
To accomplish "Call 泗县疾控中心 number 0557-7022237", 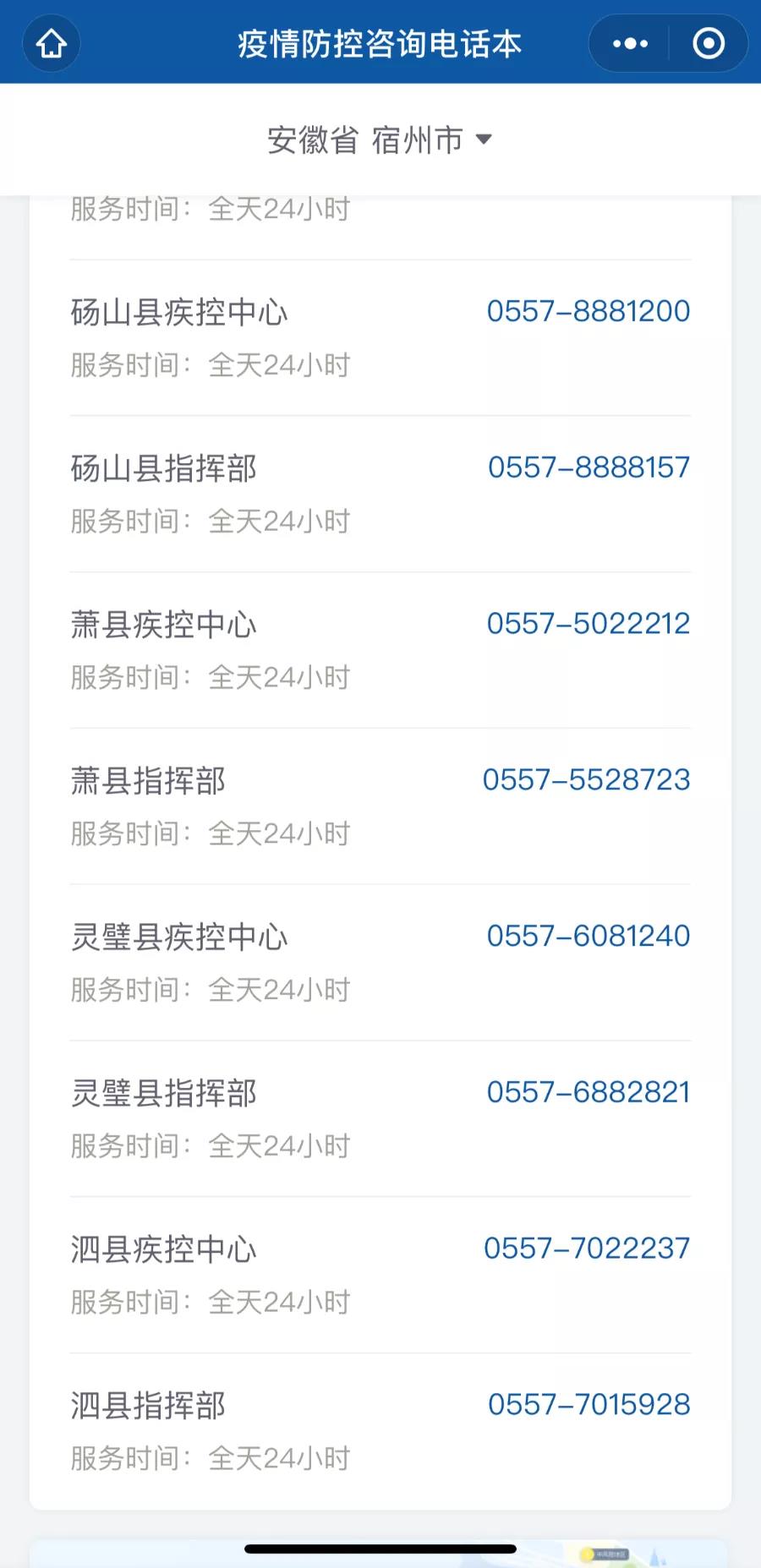I will point(587,1248).
